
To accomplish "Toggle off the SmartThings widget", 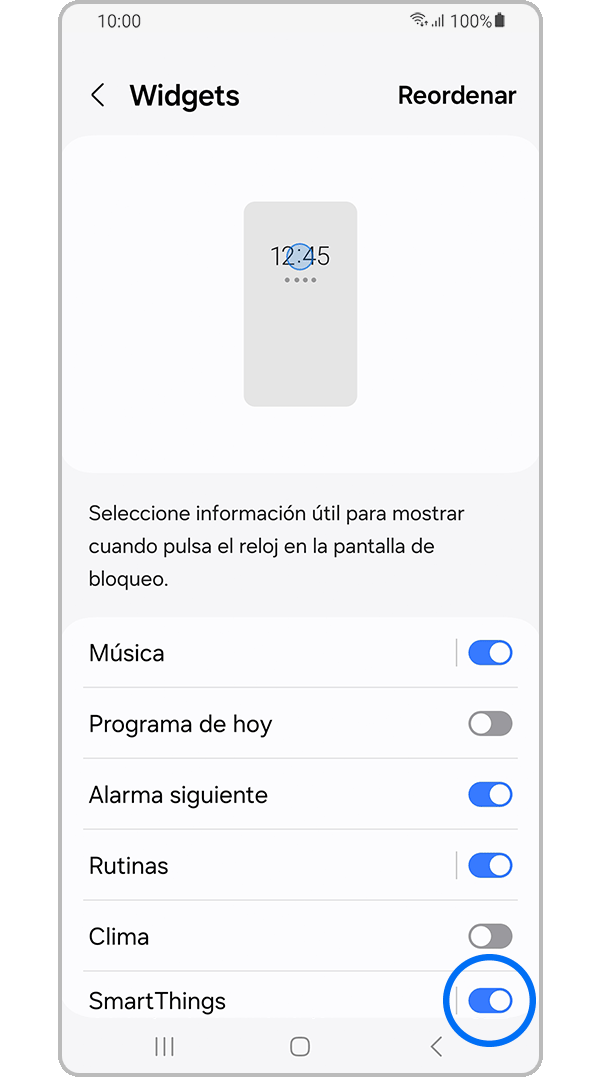I will (490, 1000).
